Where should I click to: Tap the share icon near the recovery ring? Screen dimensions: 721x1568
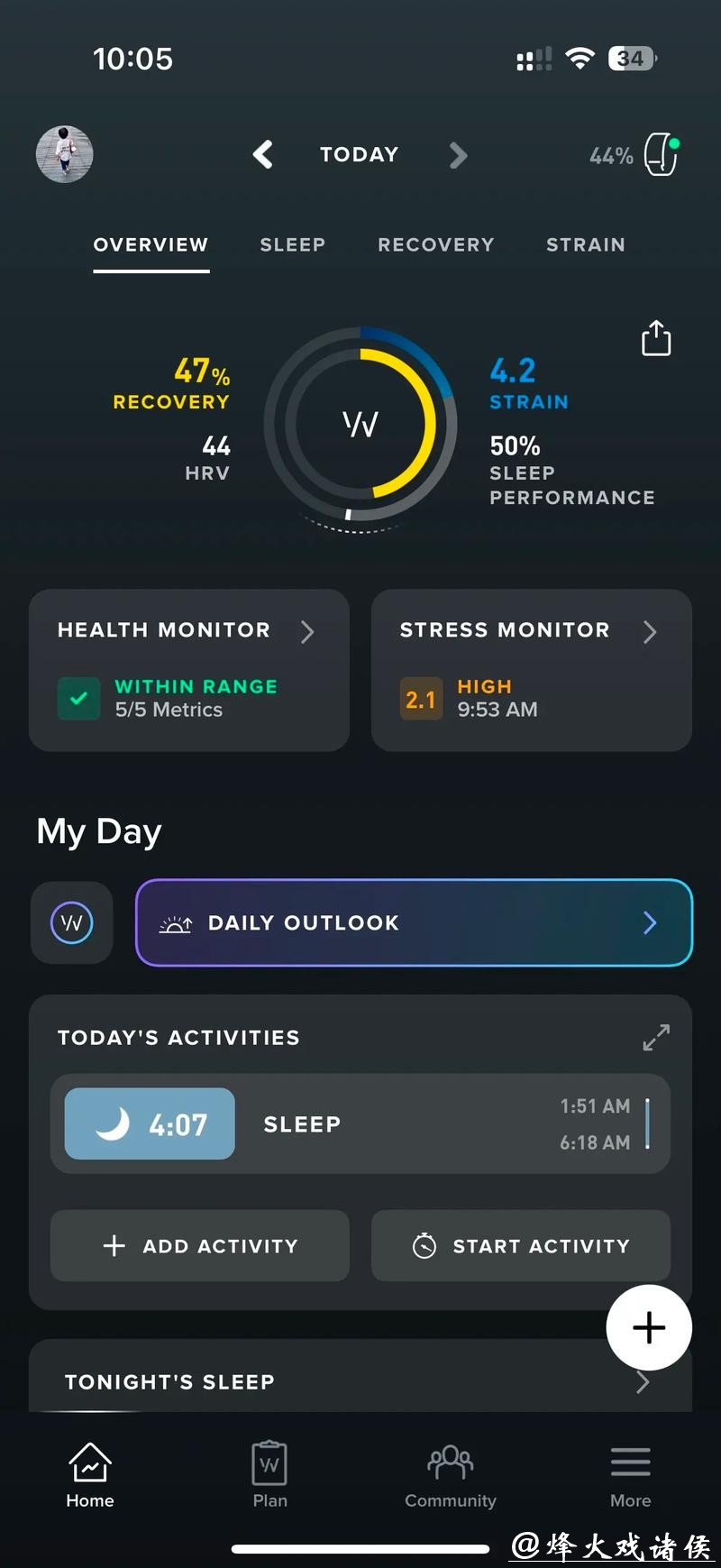pyautogui.click(x=655, y=338)
